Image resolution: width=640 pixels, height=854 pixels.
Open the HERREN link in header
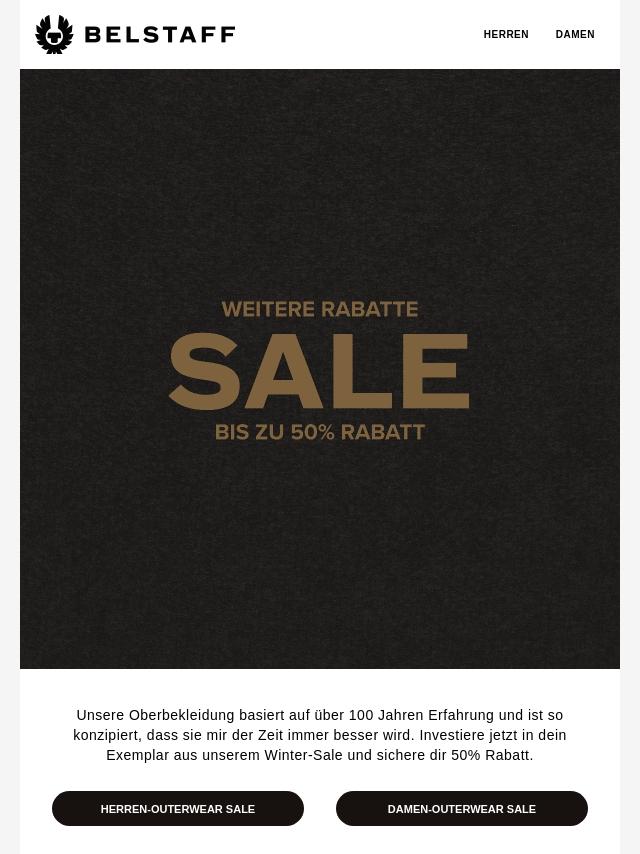(x=506, y=34)
